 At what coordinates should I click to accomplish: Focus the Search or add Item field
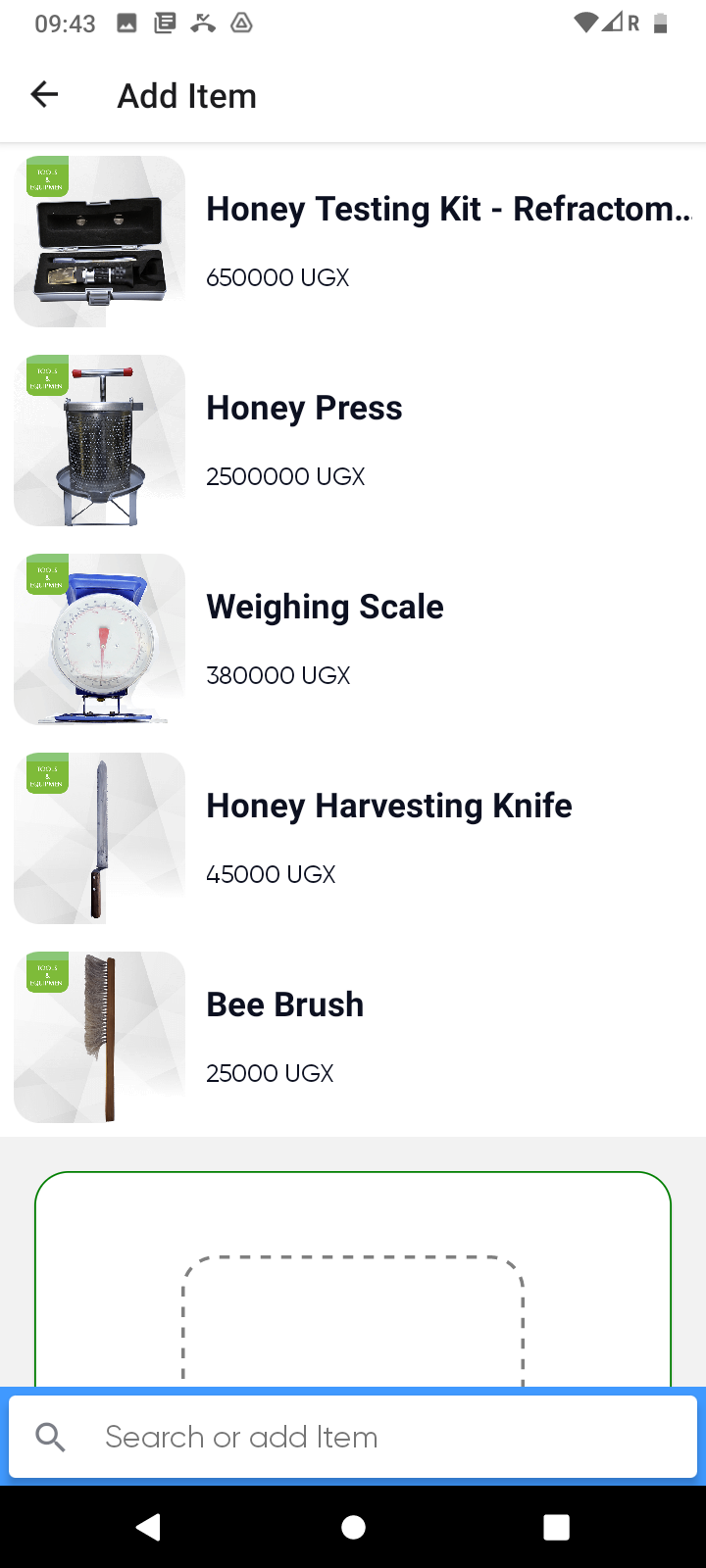(x=353, y=1437)
